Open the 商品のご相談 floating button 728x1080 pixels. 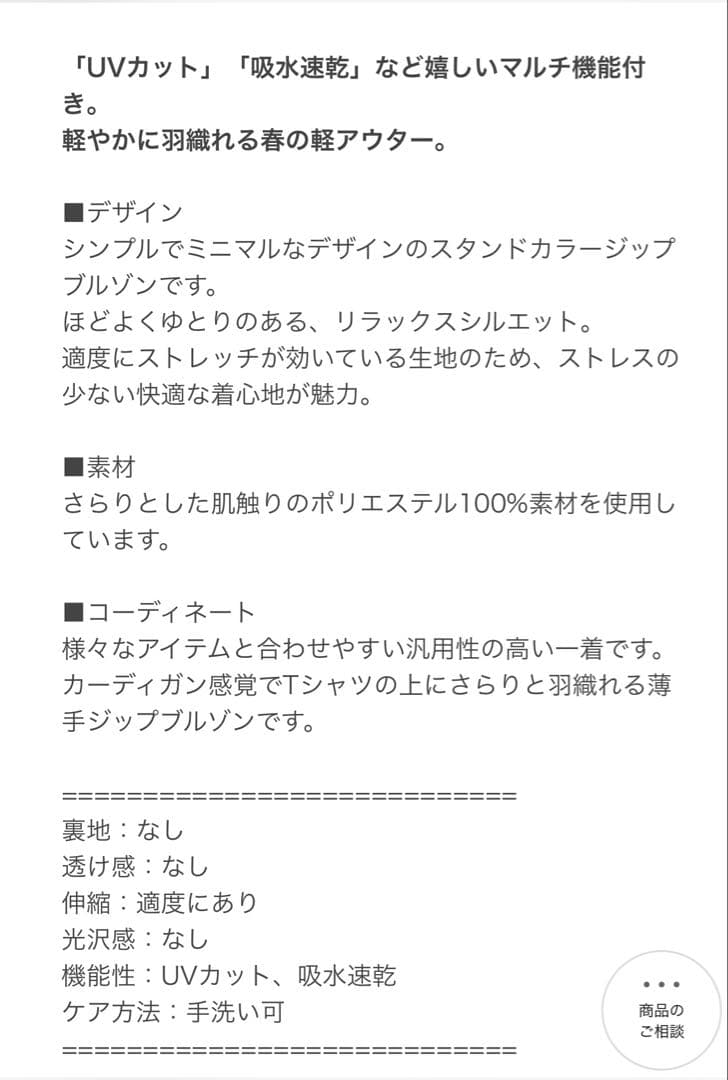tap(661, 1011)
